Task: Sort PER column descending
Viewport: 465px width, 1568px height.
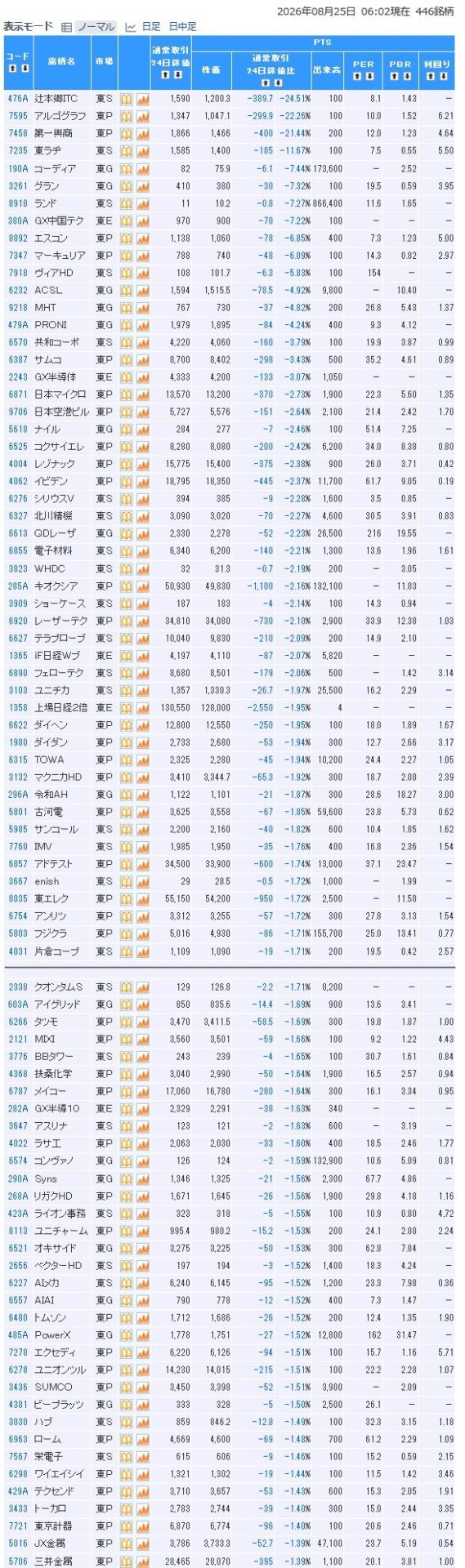Action: point(369,76)
